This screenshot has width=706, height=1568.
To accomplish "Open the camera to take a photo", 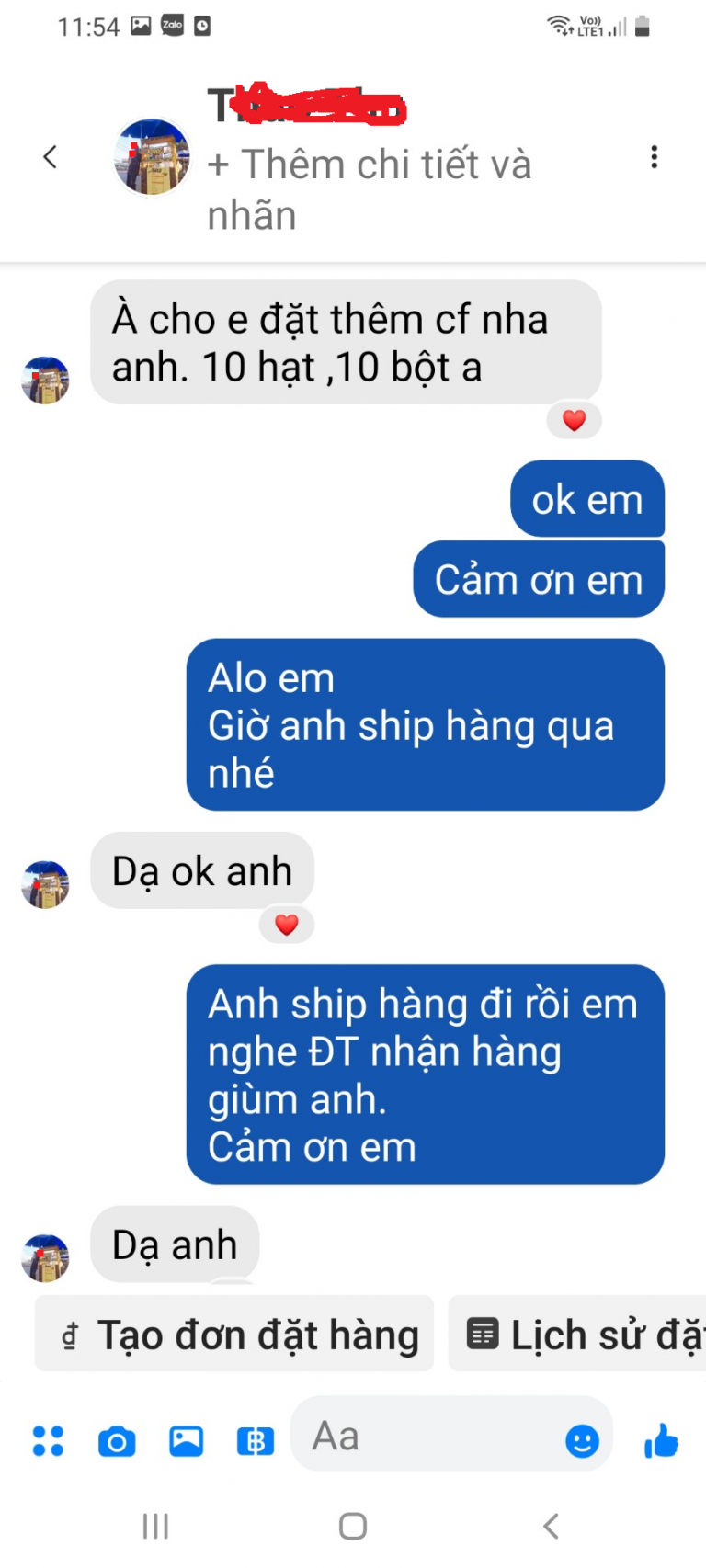I will (117, 1441).
